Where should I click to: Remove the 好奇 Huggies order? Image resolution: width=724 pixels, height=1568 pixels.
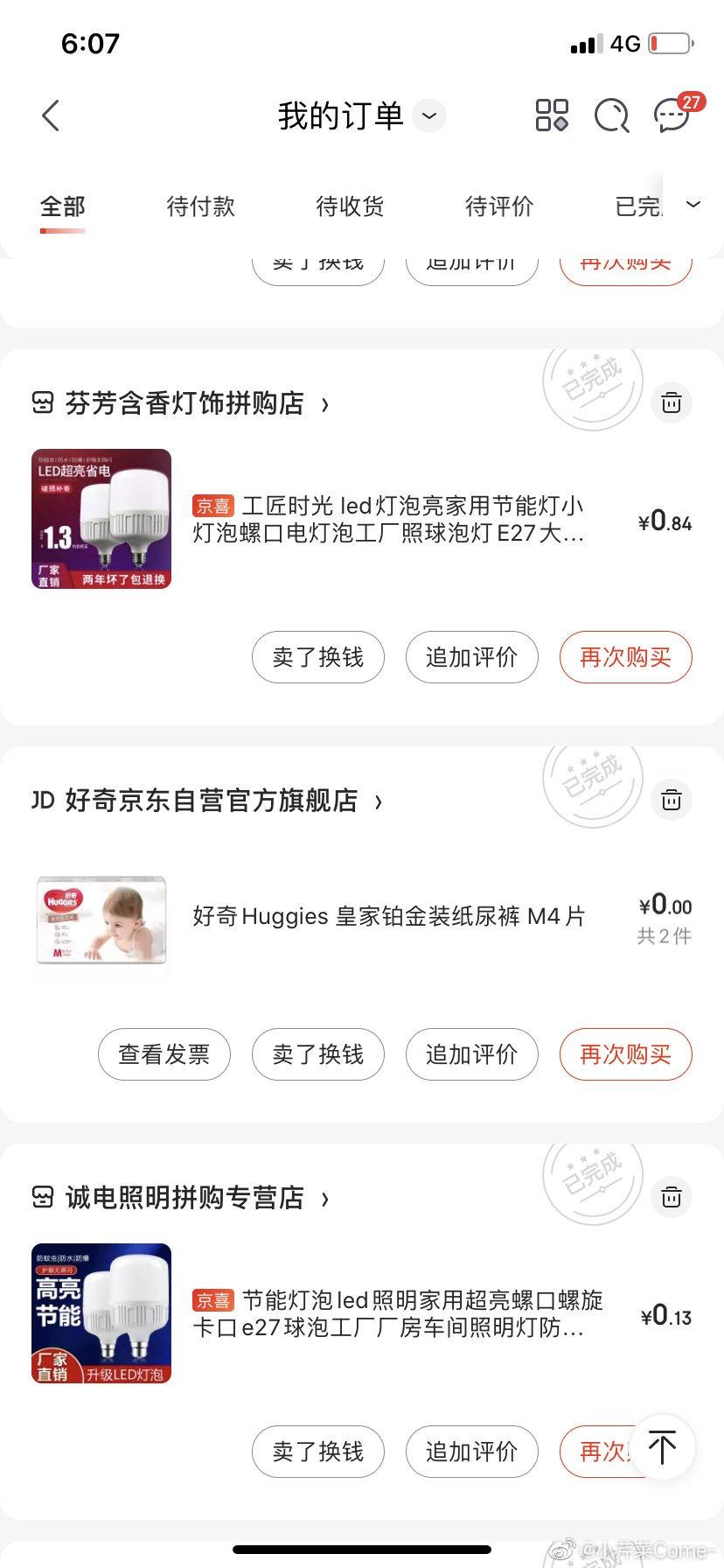(672, 800)
